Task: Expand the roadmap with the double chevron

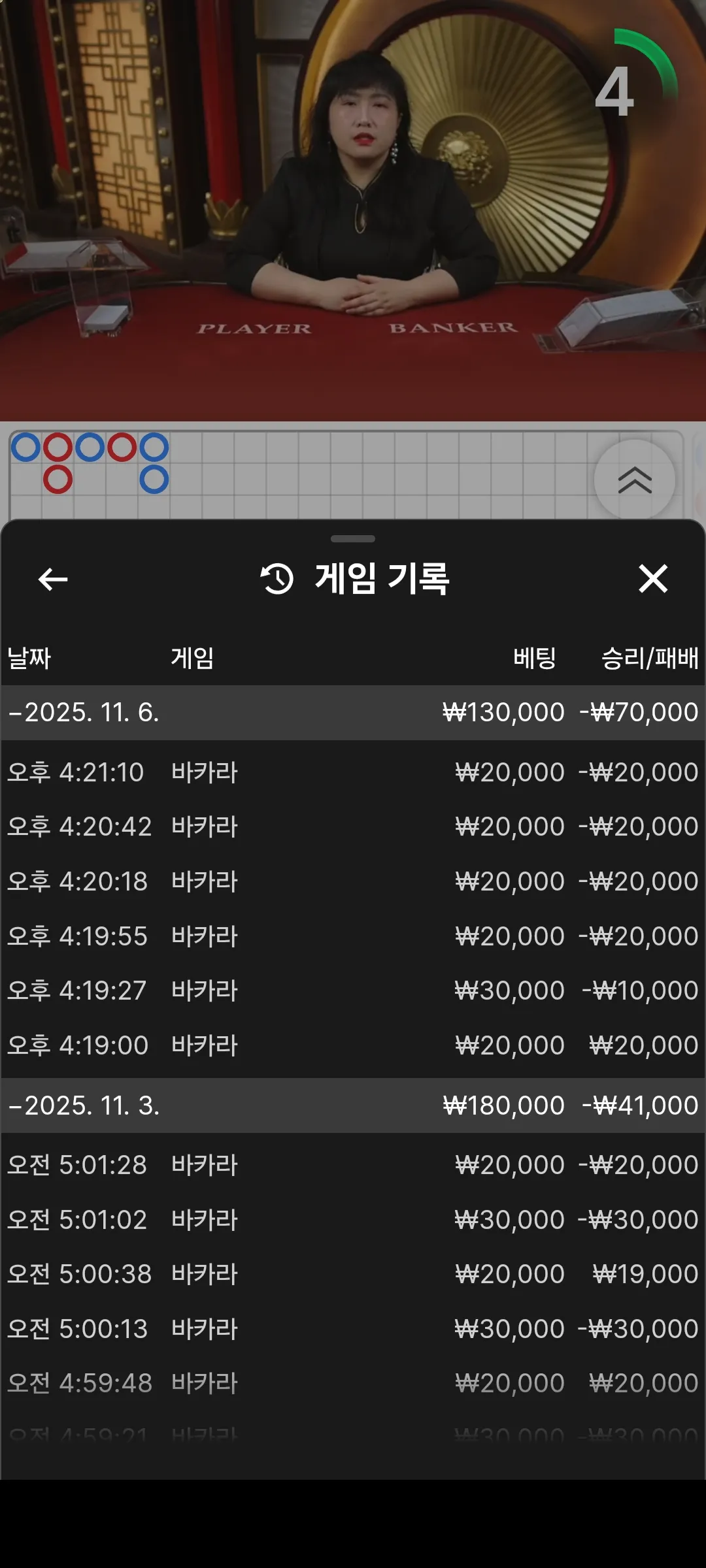Action: [x=635, y=480]
